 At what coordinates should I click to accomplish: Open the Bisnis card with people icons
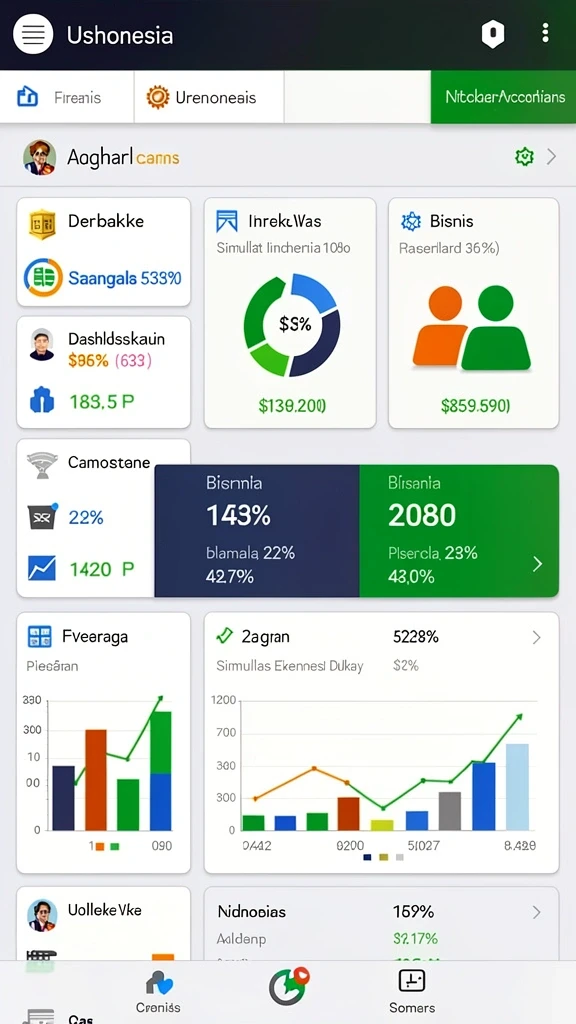(x=473, y=313)
